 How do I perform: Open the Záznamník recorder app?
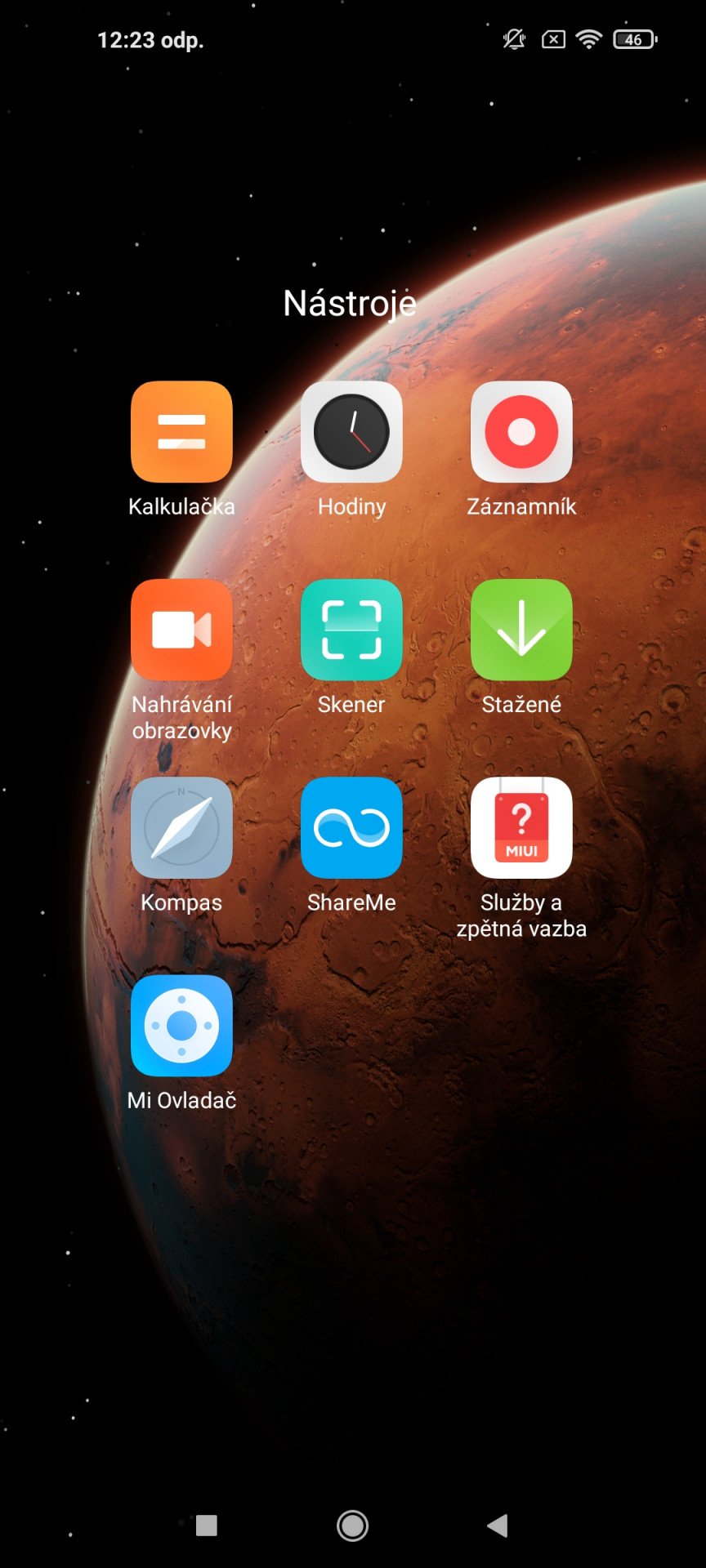521,432
